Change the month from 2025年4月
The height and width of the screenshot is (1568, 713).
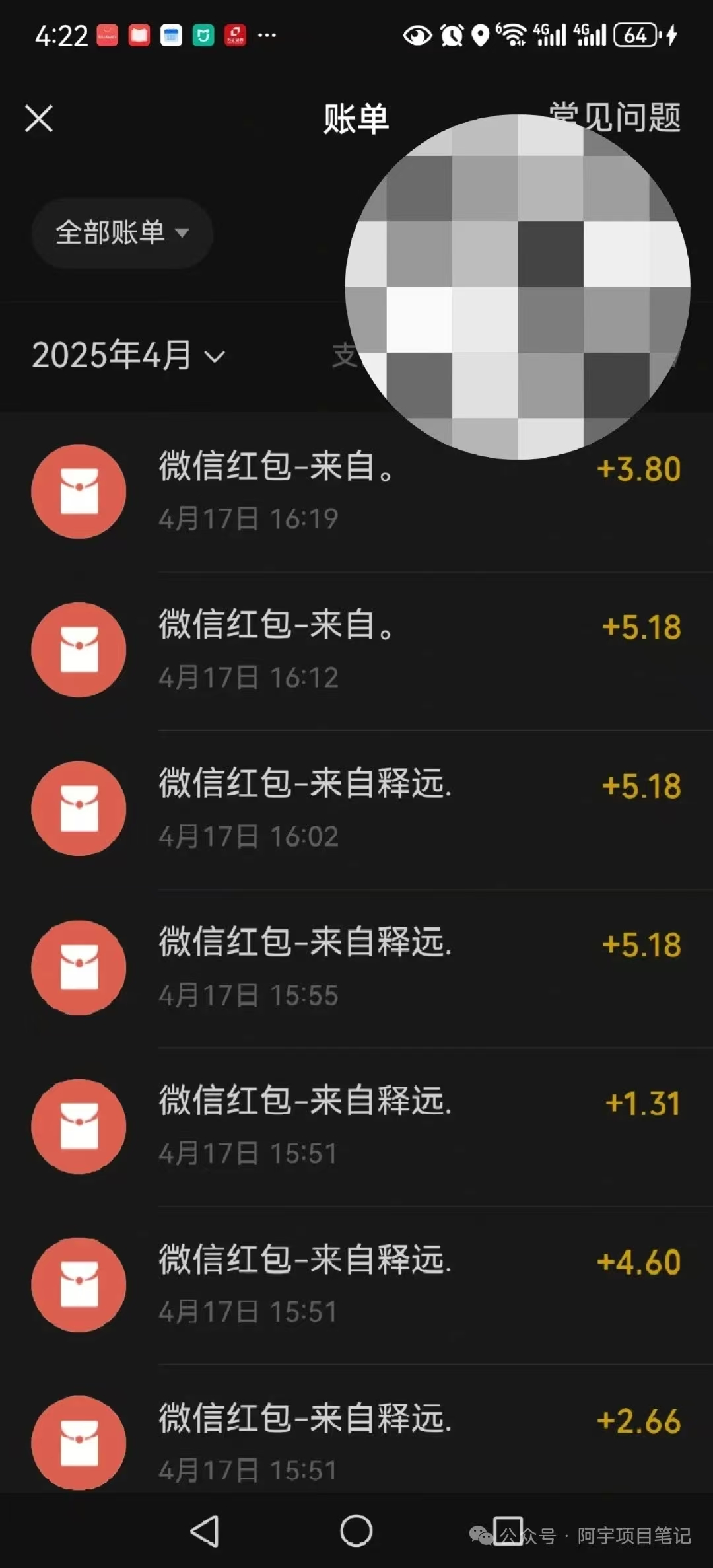(x=129, y=355)
